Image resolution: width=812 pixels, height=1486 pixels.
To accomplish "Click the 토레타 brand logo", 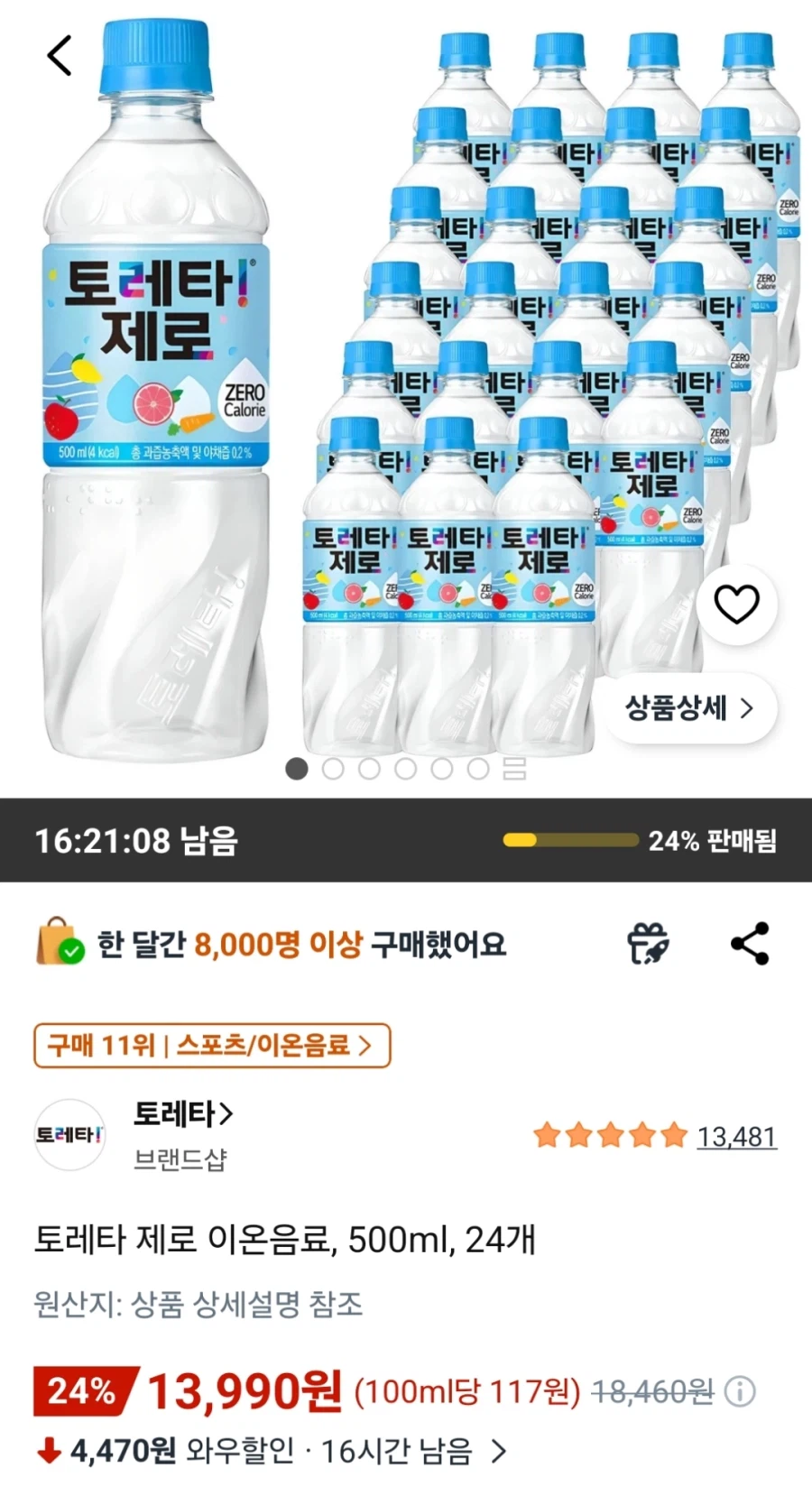I will click(x=69, y=1136).
